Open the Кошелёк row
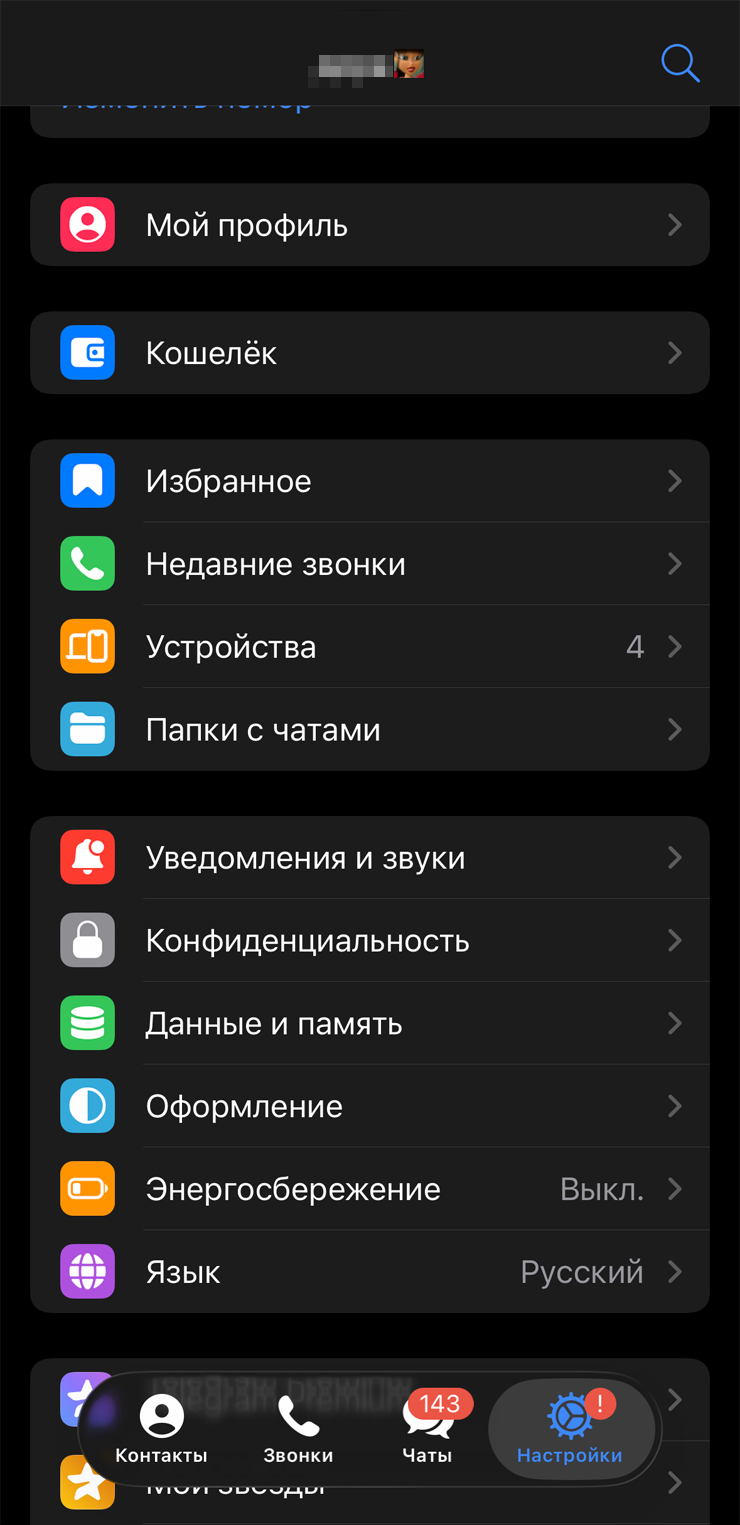The width and height of the screenshot is (740, 1525). [369, 353]
